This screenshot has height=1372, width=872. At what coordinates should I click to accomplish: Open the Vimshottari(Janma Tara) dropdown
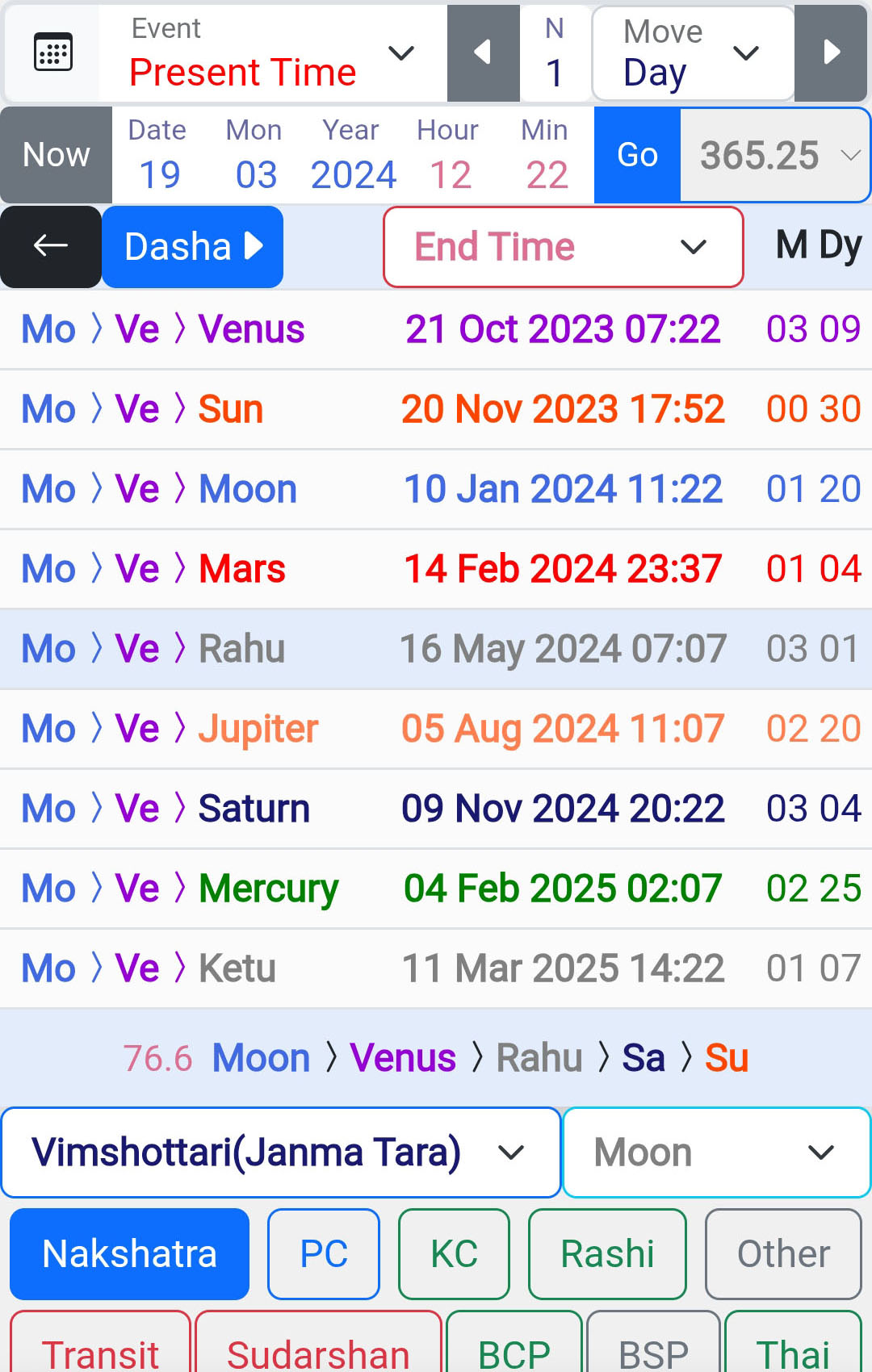pyautogui.click(x=280, y=1152)
